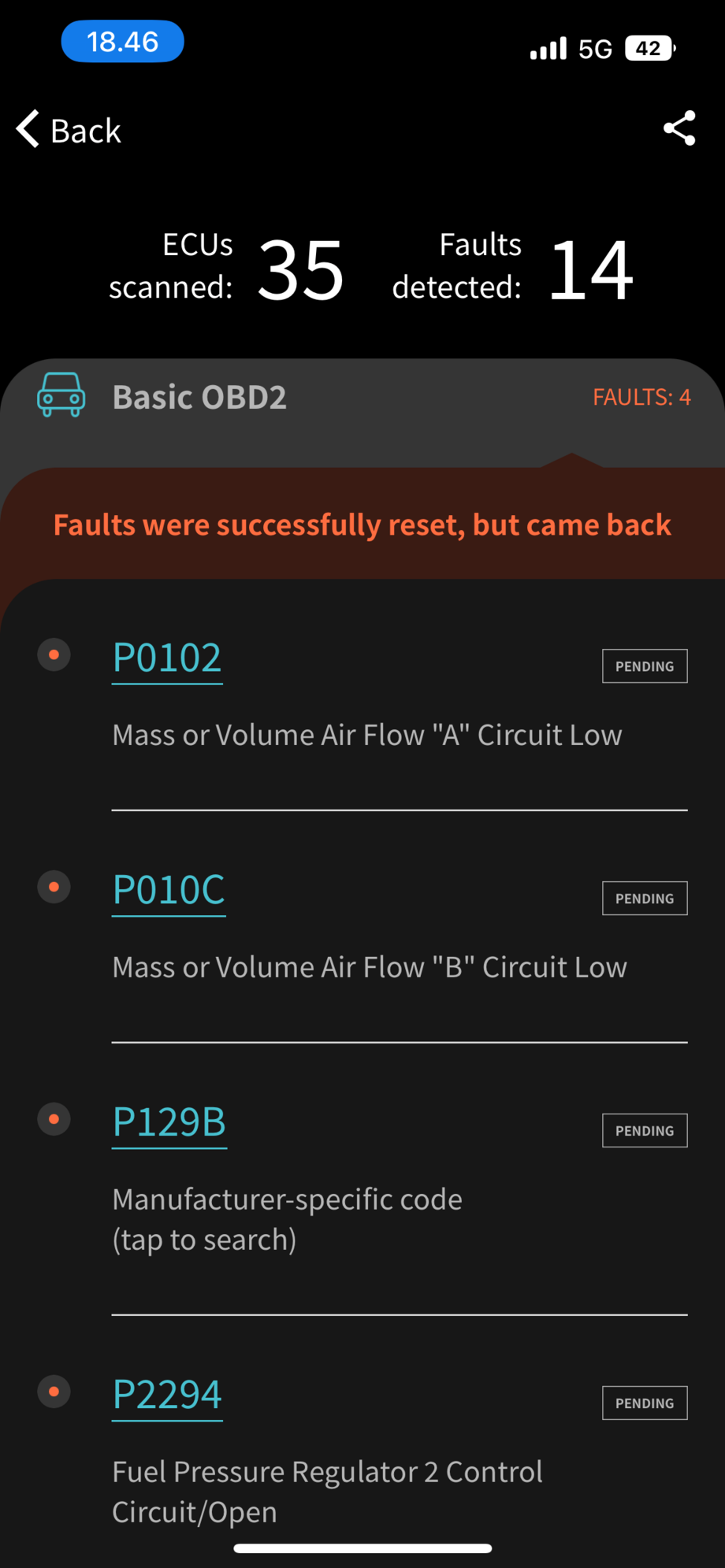Tap the Back chevron arrow

pyautogui.click(x=26, y=128)
